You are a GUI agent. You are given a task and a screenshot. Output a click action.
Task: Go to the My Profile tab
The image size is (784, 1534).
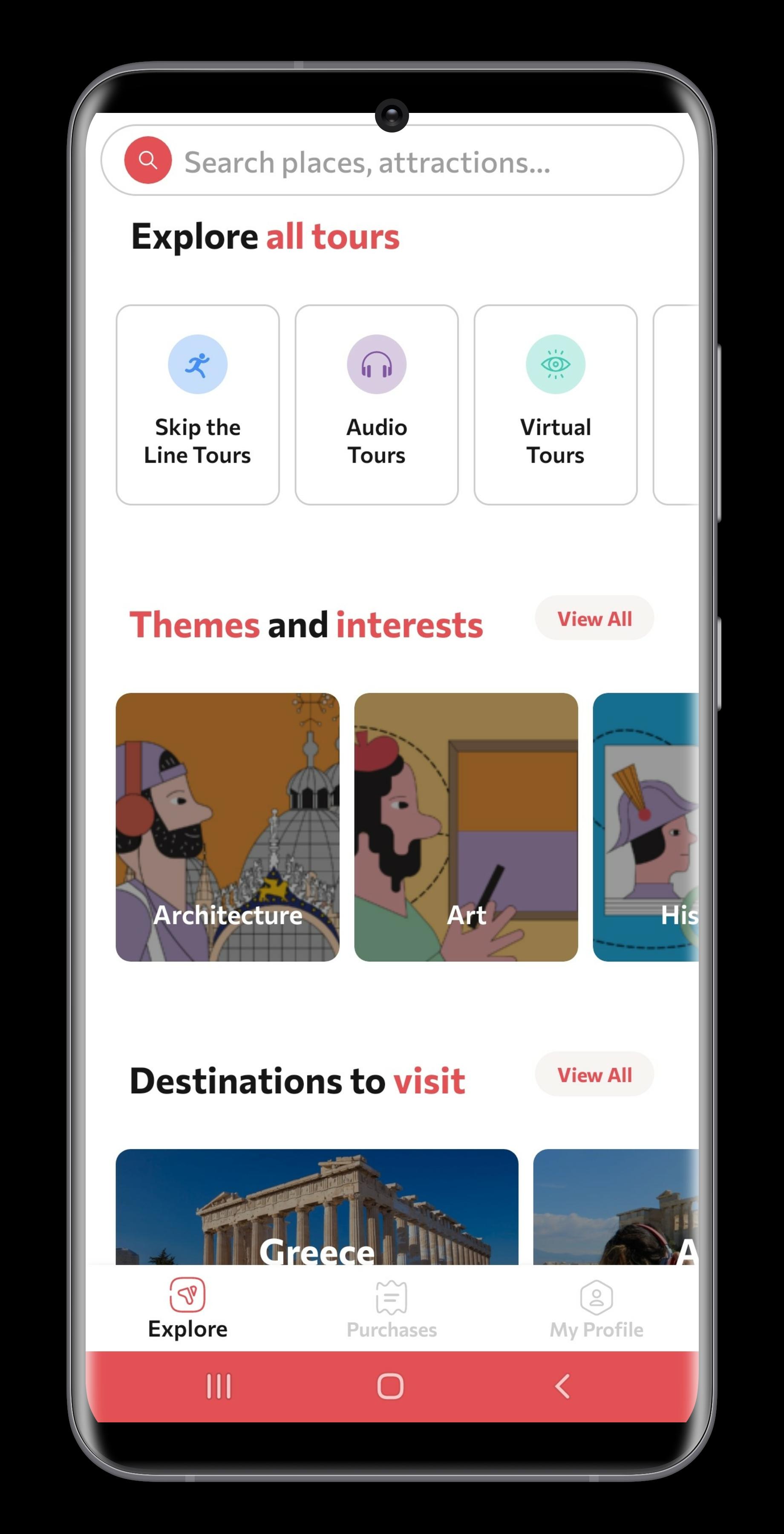pos(597,1310)
